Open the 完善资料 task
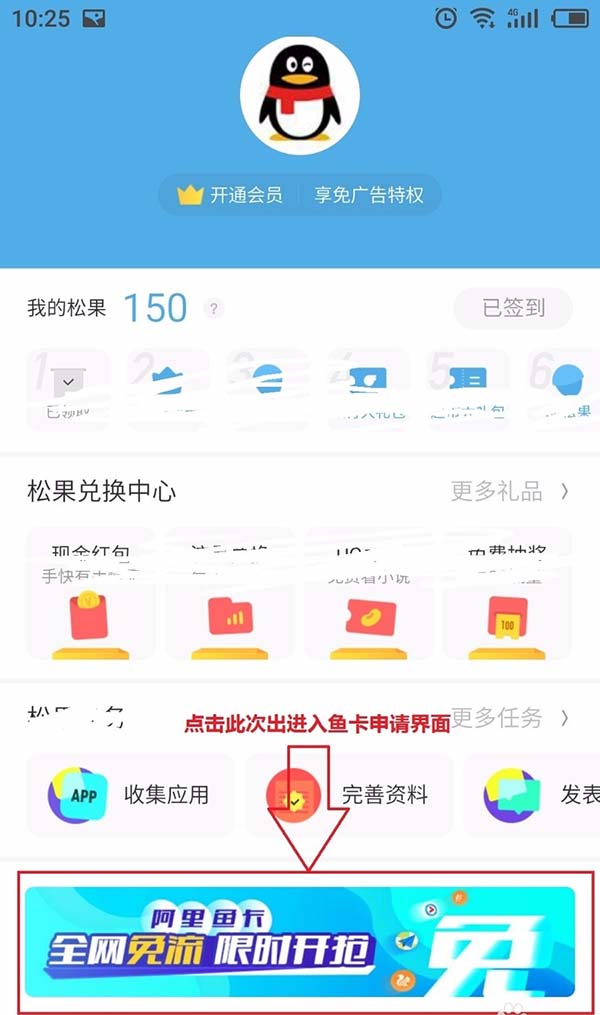Viewport: 600px width, 1015px height. tap(350, 795)
